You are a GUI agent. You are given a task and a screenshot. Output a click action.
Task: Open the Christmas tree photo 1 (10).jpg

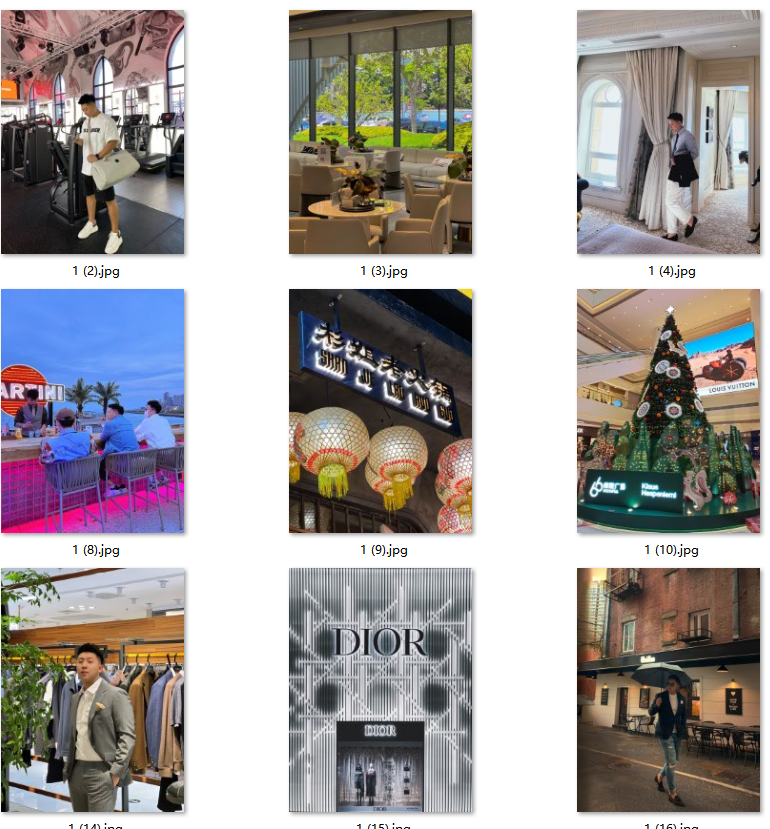click(668, 411)
